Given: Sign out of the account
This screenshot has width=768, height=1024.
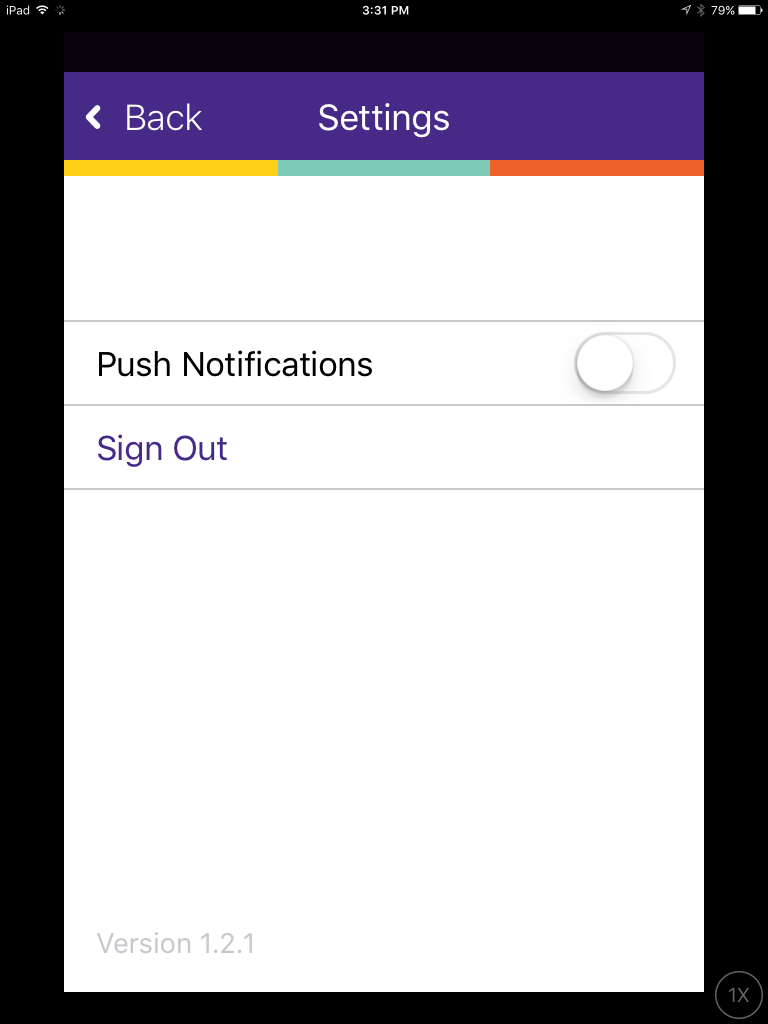Looking at the screenshot, I should (162, 448).
